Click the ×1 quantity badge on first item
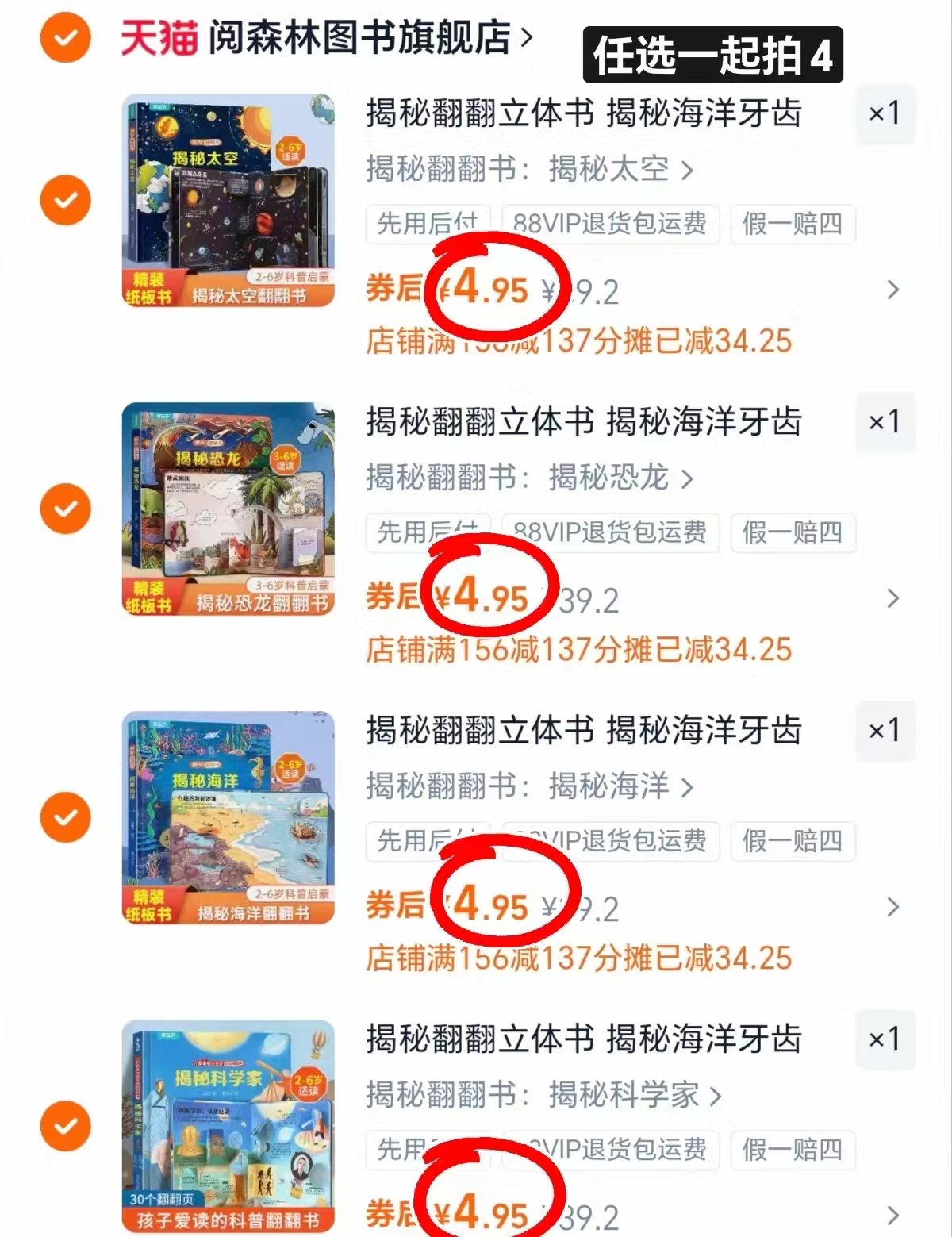 point(886,113)
